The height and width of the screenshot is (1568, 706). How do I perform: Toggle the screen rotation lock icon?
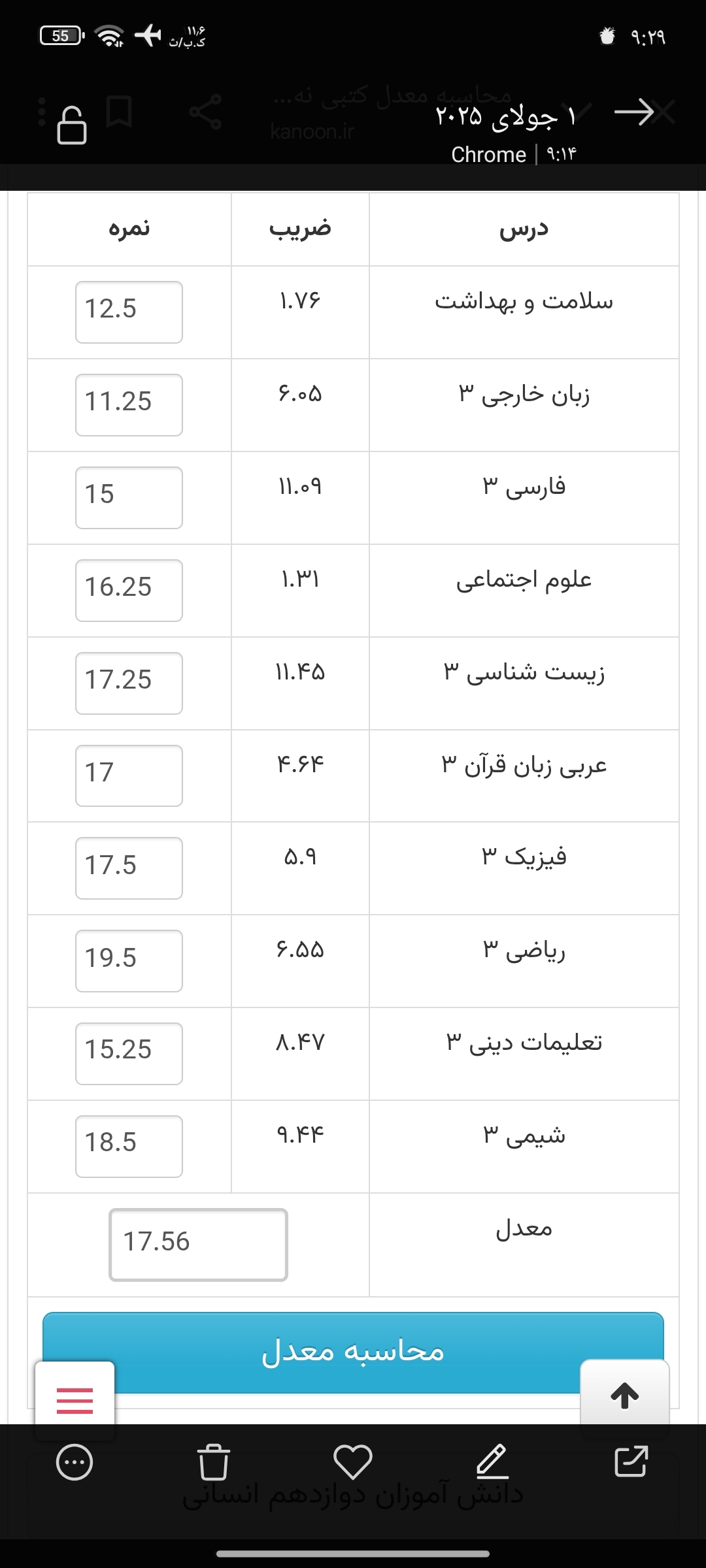(x=71, y=124)
